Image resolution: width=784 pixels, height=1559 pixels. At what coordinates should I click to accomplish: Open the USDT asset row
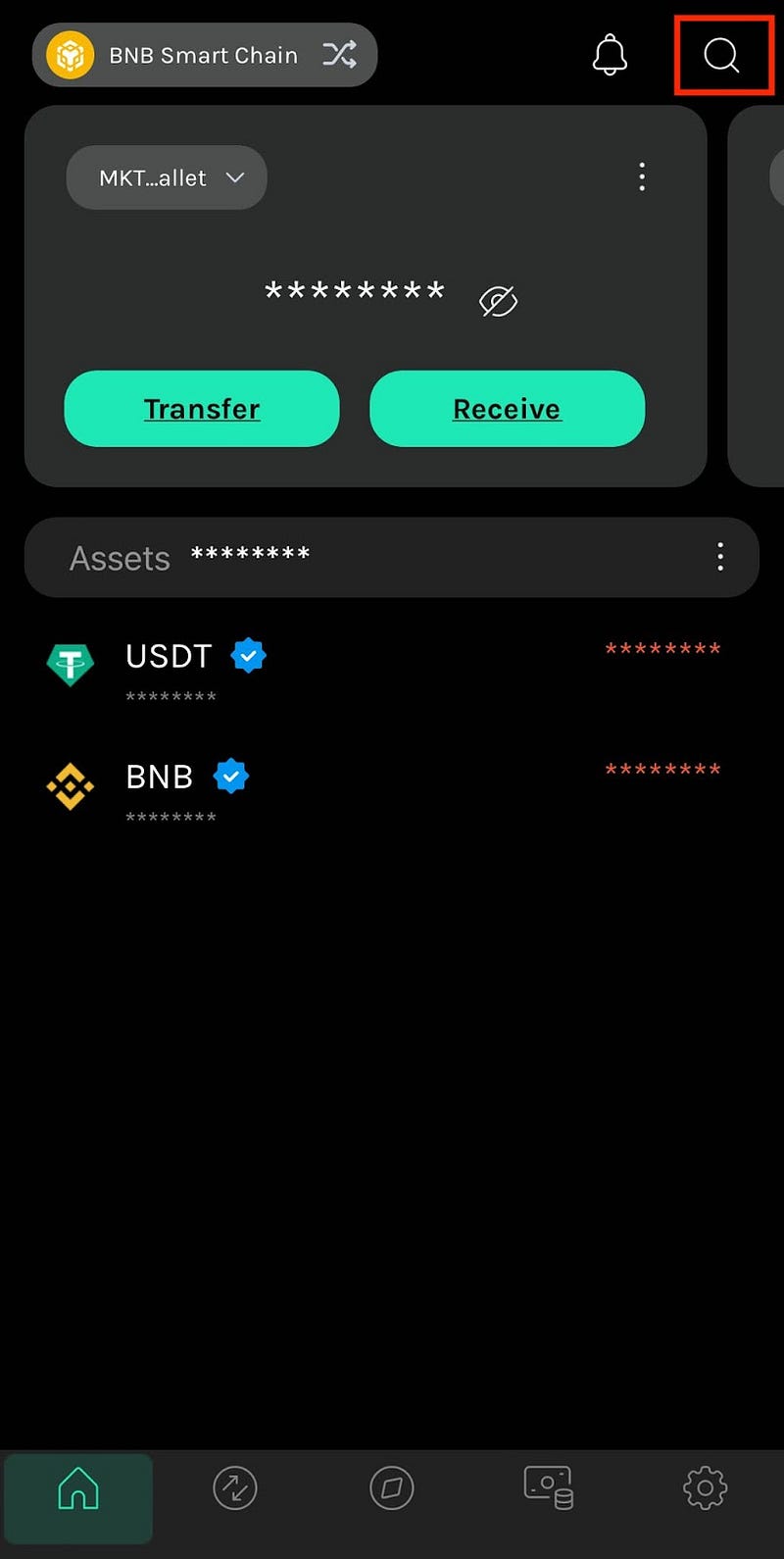click(392, 670)
